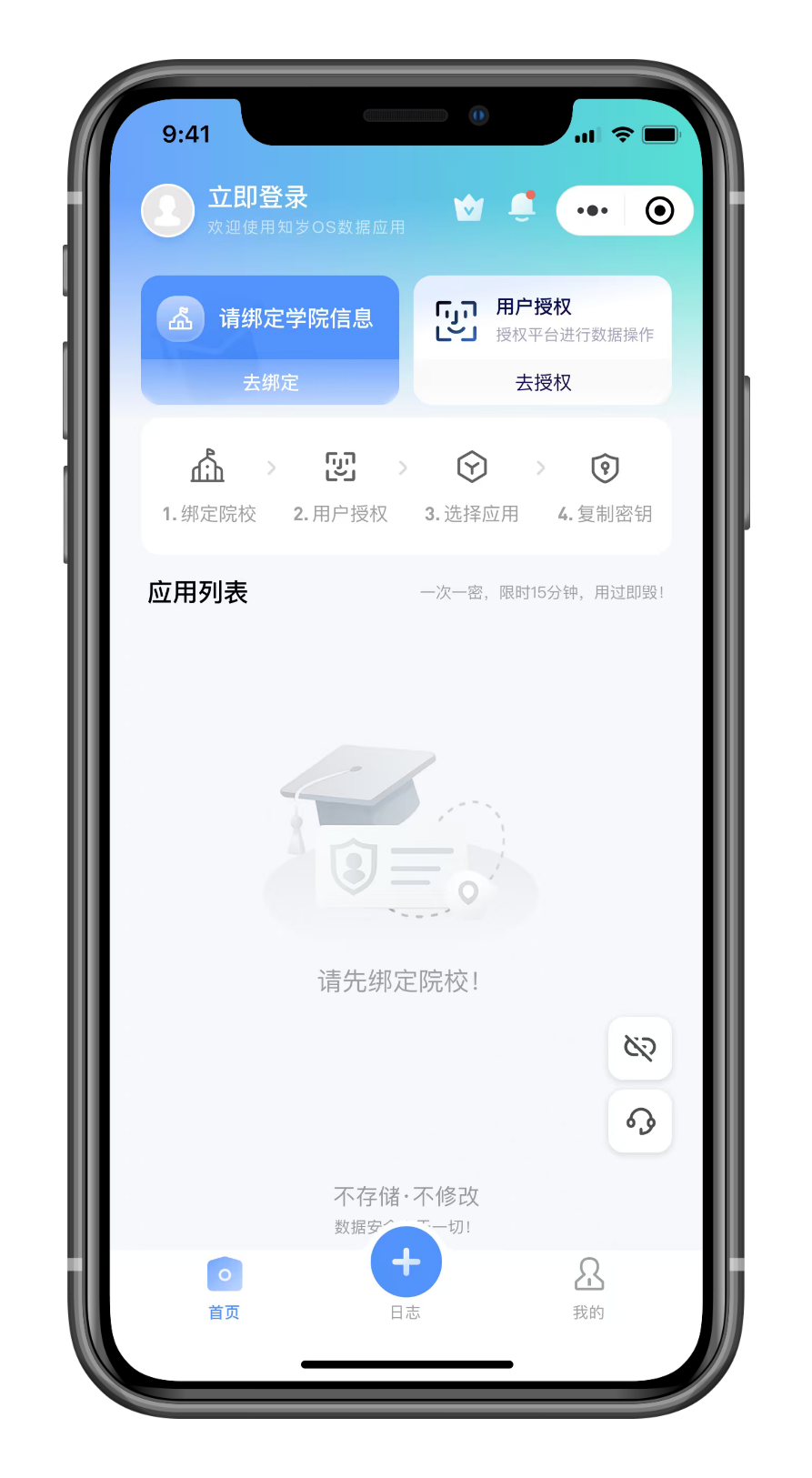Tap the plus 日志 button
This screenshot has width=812, height=1478.
[406, 1262]
